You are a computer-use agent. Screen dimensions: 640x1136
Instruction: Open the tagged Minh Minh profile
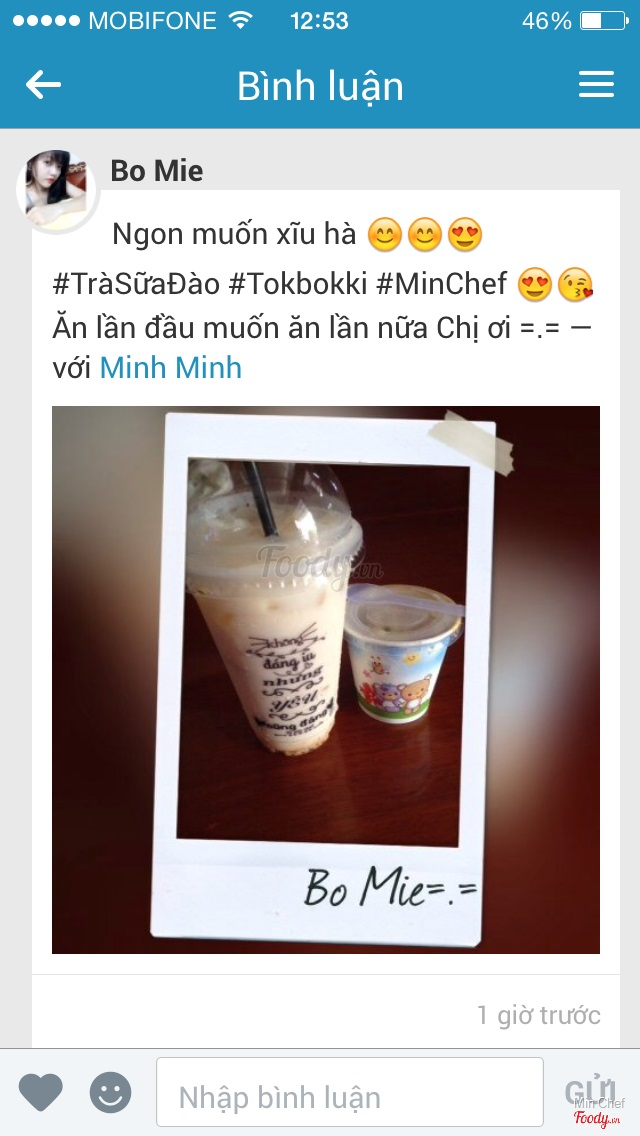click(170, 367)
